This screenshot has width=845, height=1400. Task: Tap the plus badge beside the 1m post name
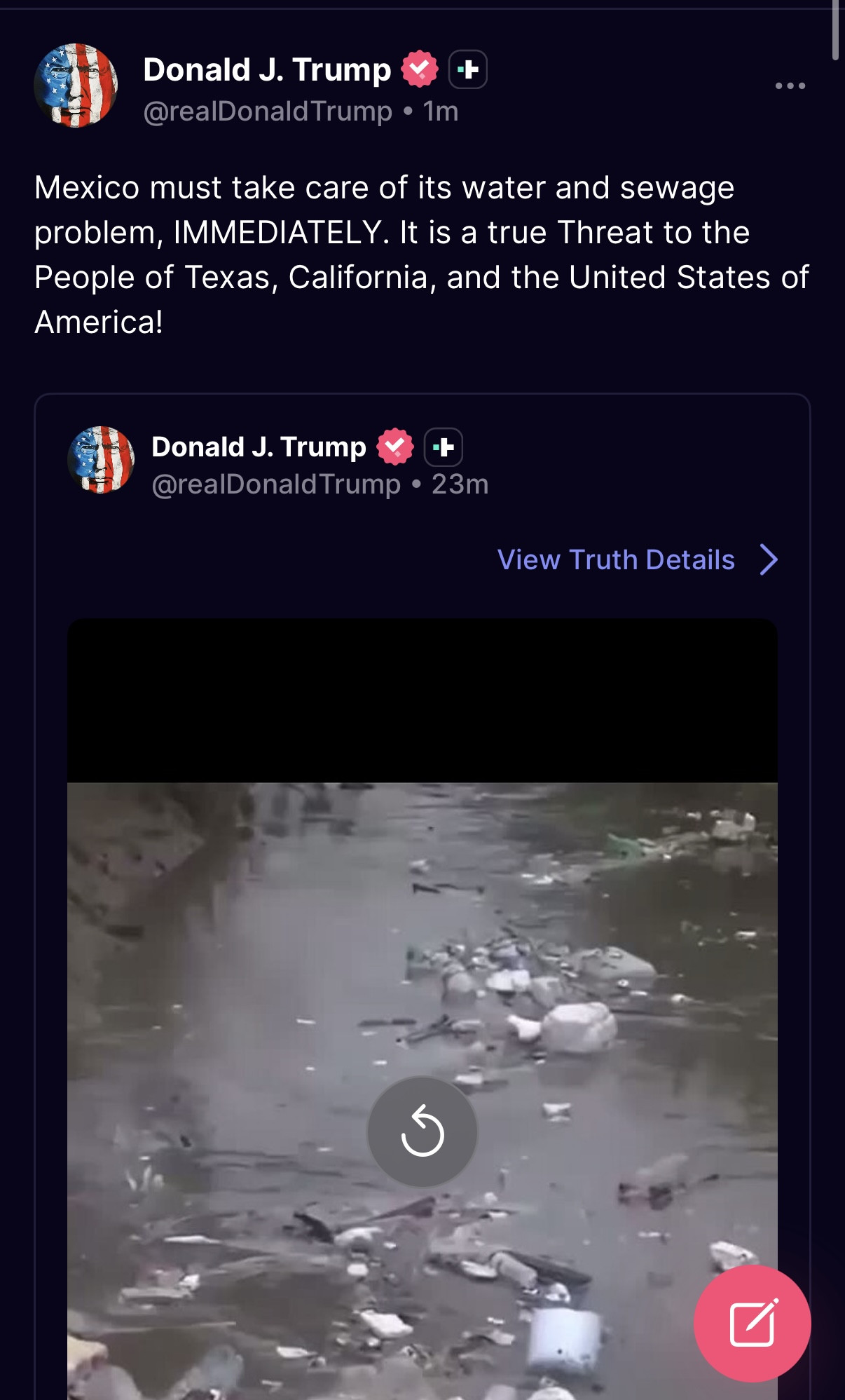point(467,69)
